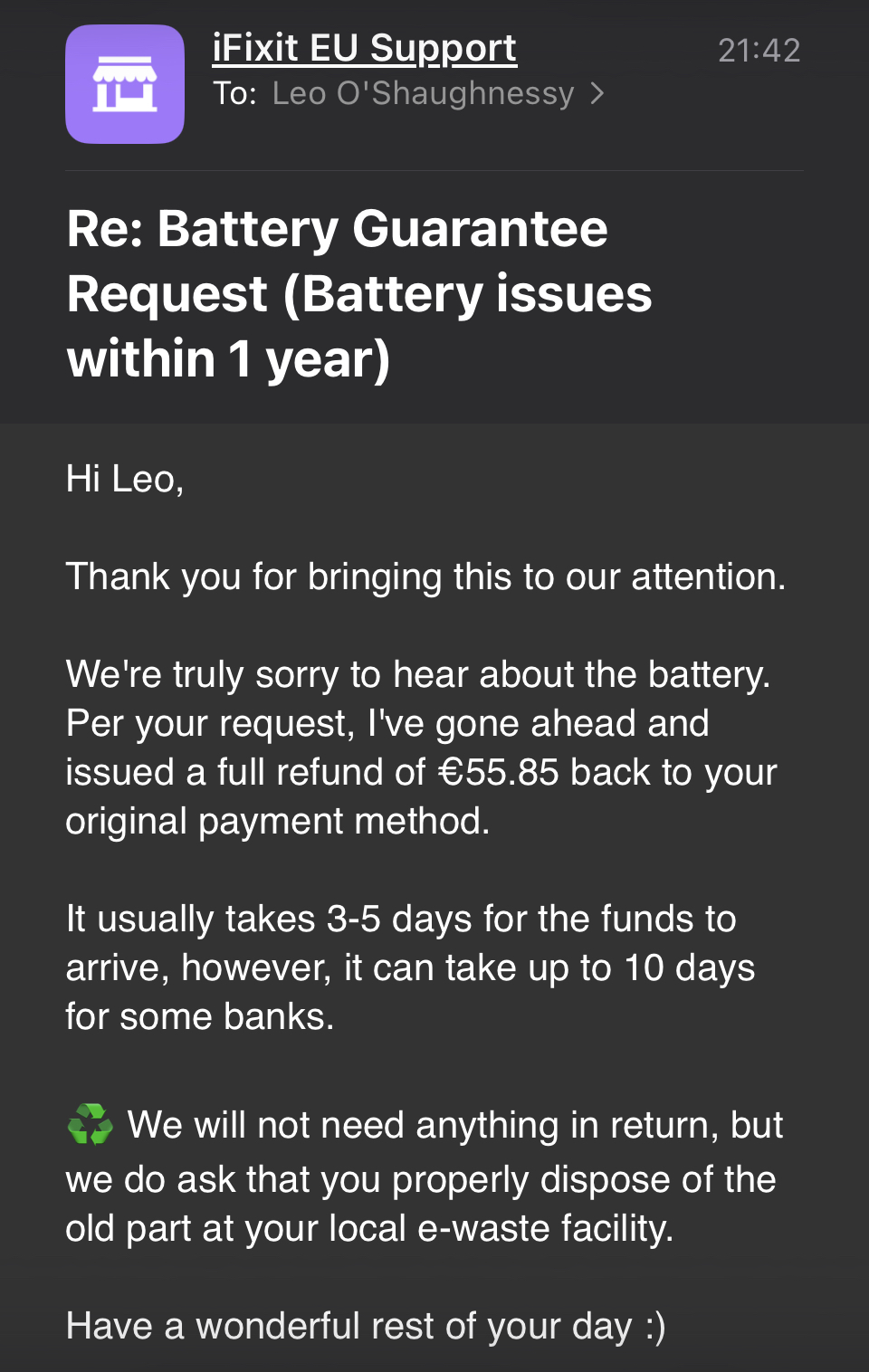Tap the iFixit sender avatar icon
This screenshot has height=1372, width=869.
(125, 84)
